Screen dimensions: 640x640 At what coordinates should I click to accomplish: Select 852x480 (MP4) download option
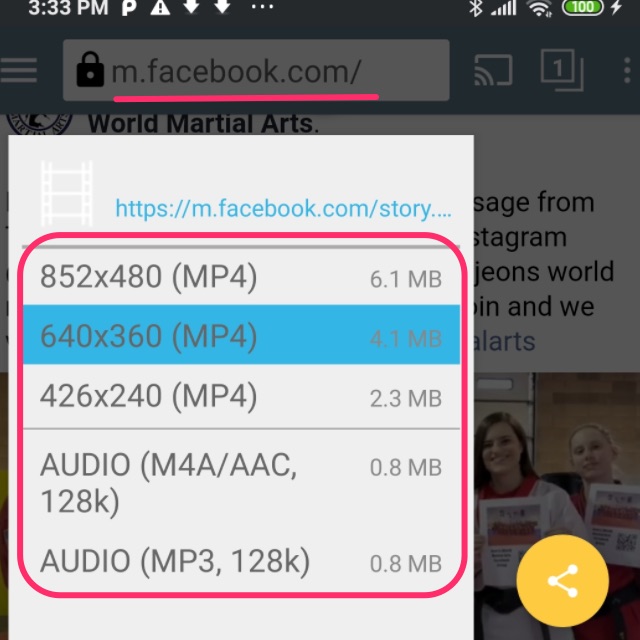click(x=241, y=276)
